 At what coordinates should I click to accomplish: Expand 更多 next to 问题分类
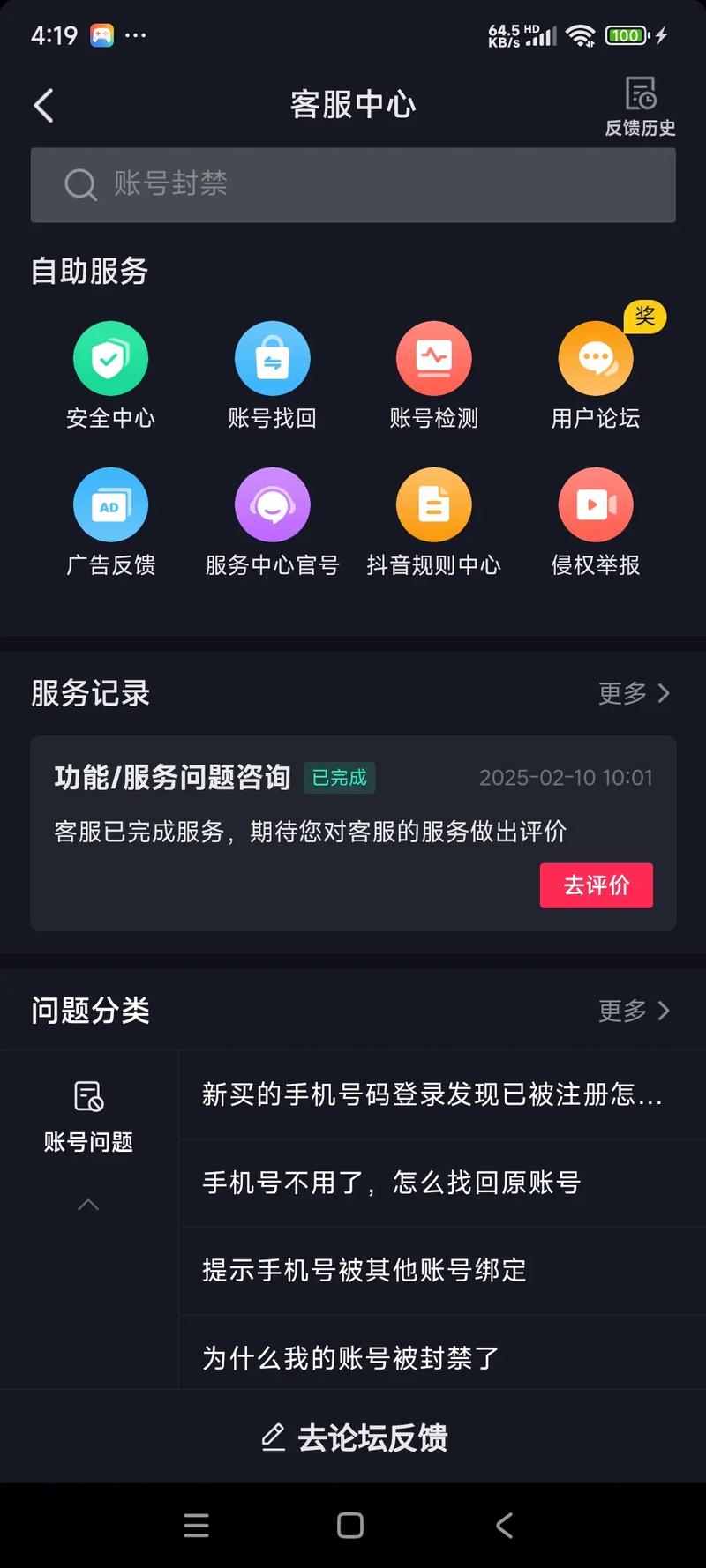click(633, 1011)
